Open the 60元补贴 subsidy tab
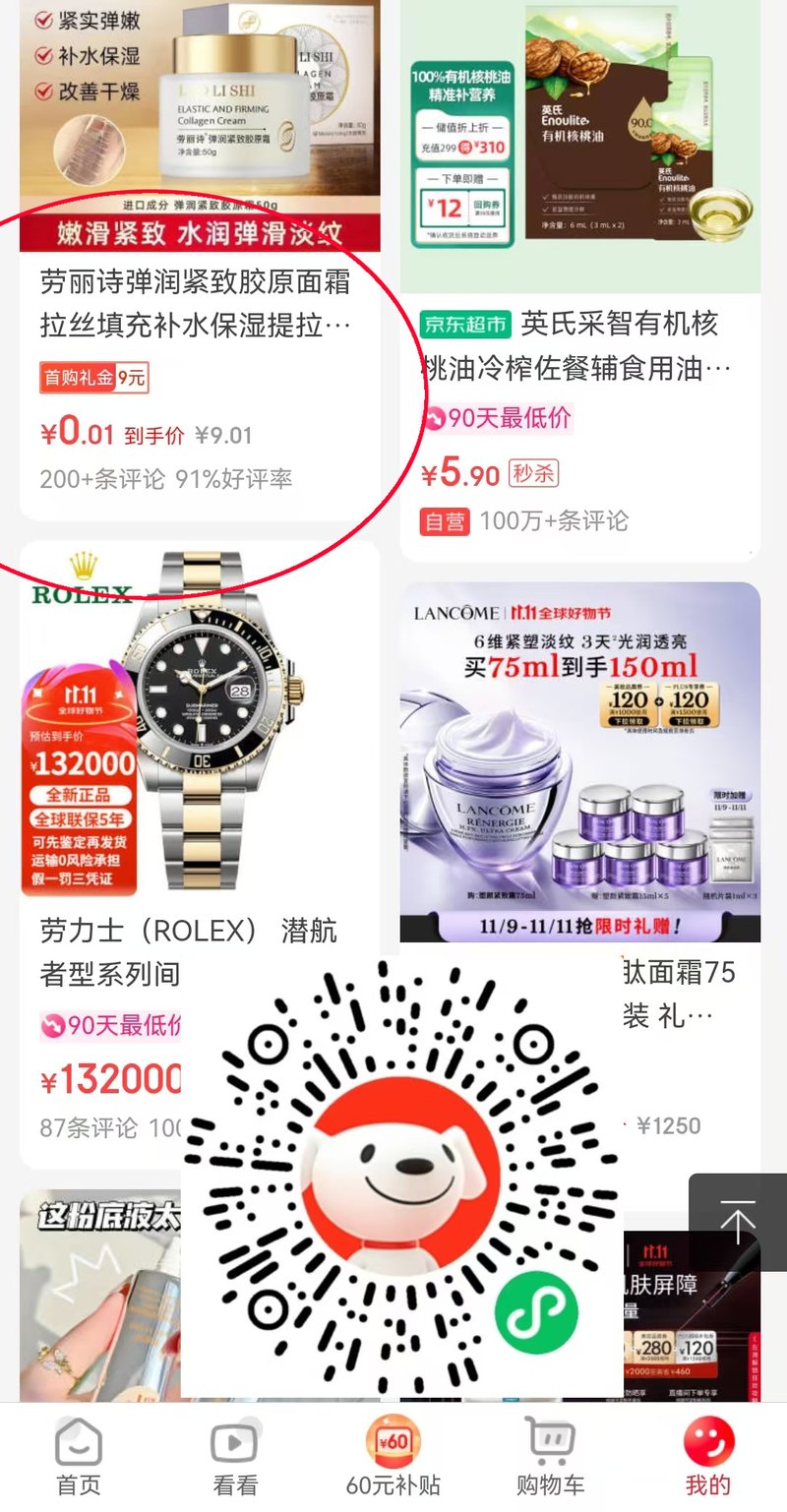The height and width of the screenshot is (1512, 787). 393,1458
